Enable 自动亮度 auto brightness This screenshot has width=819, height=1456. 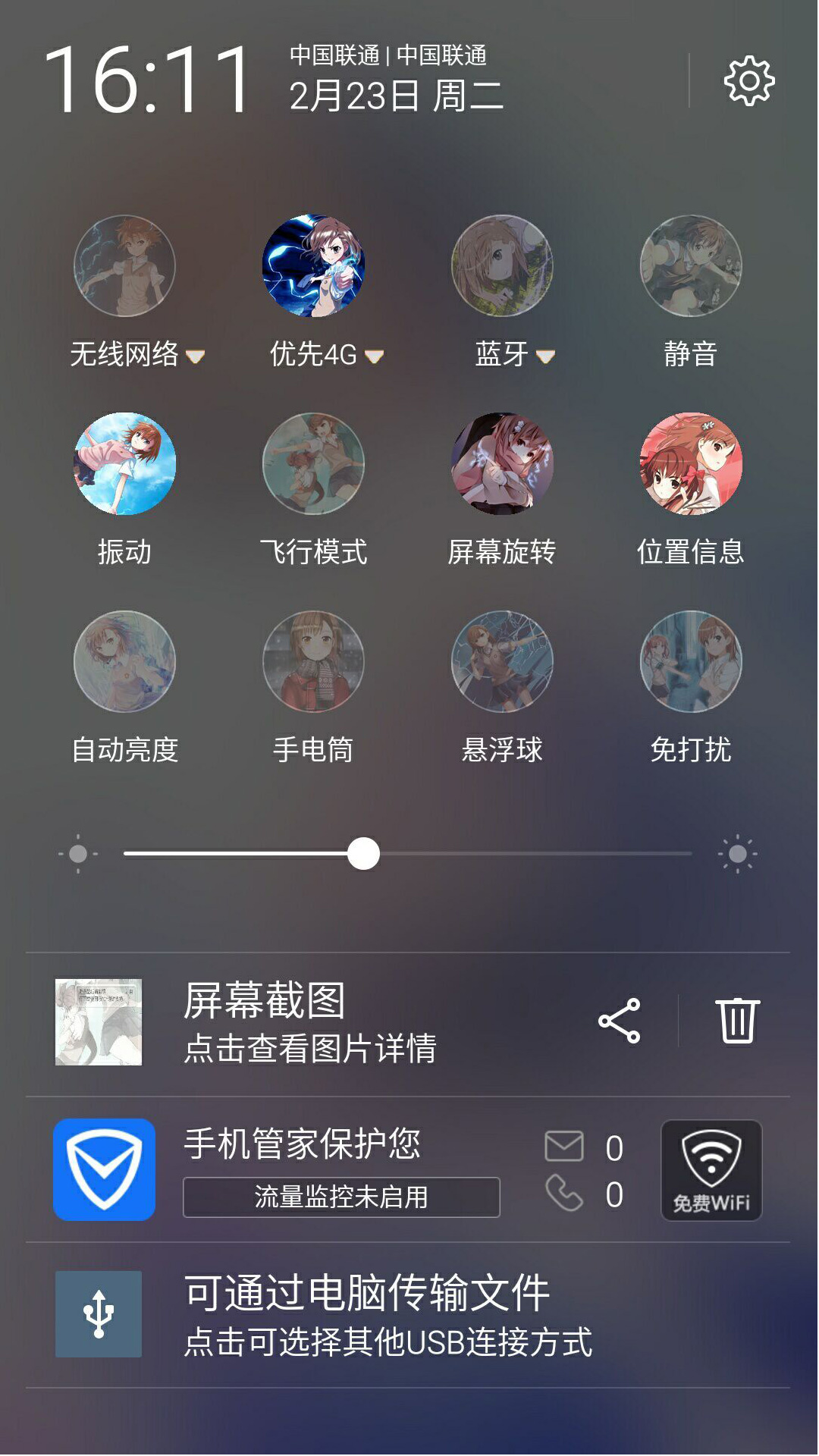click(124, 662)
